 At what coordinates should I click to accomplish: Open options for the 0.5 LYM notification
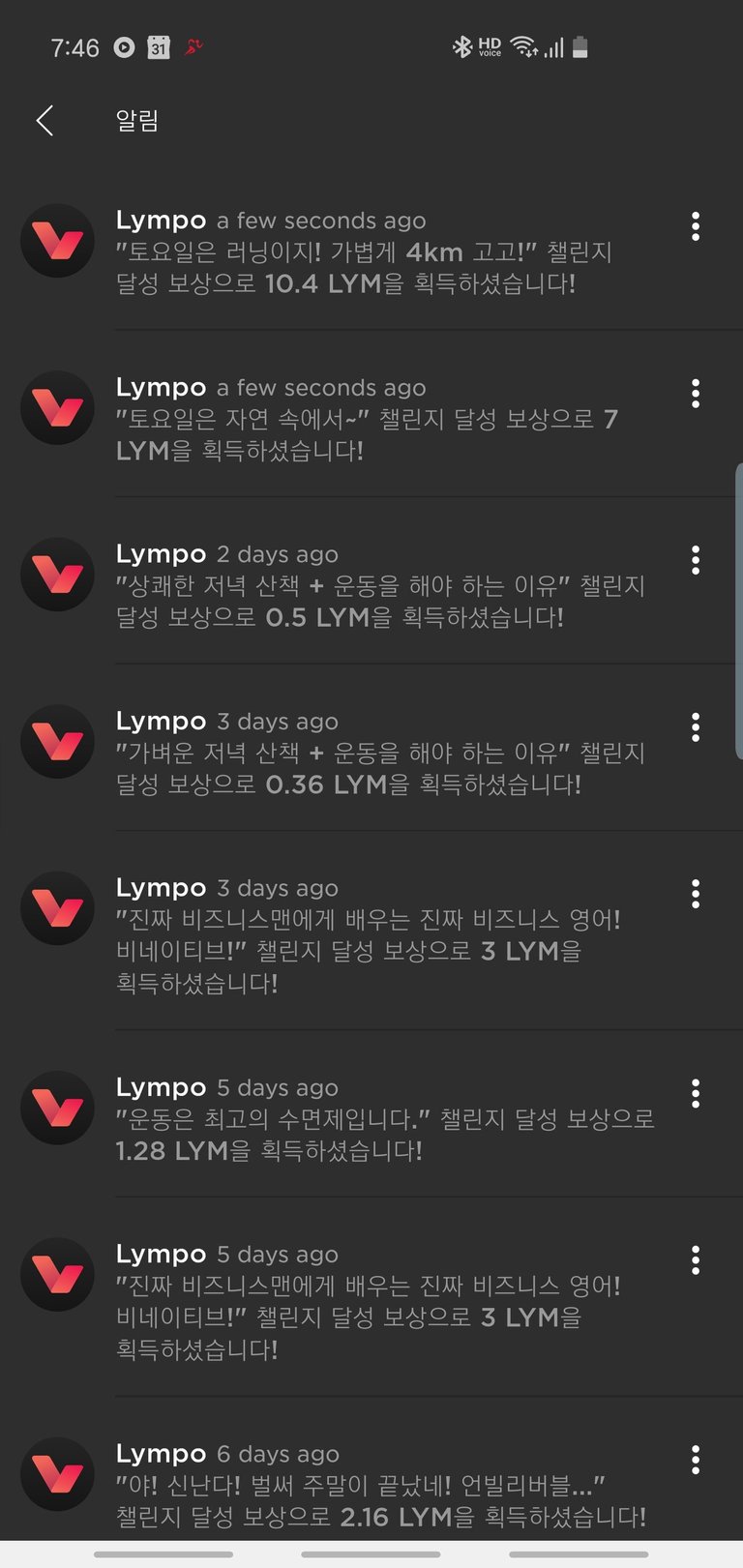point(696,560)
